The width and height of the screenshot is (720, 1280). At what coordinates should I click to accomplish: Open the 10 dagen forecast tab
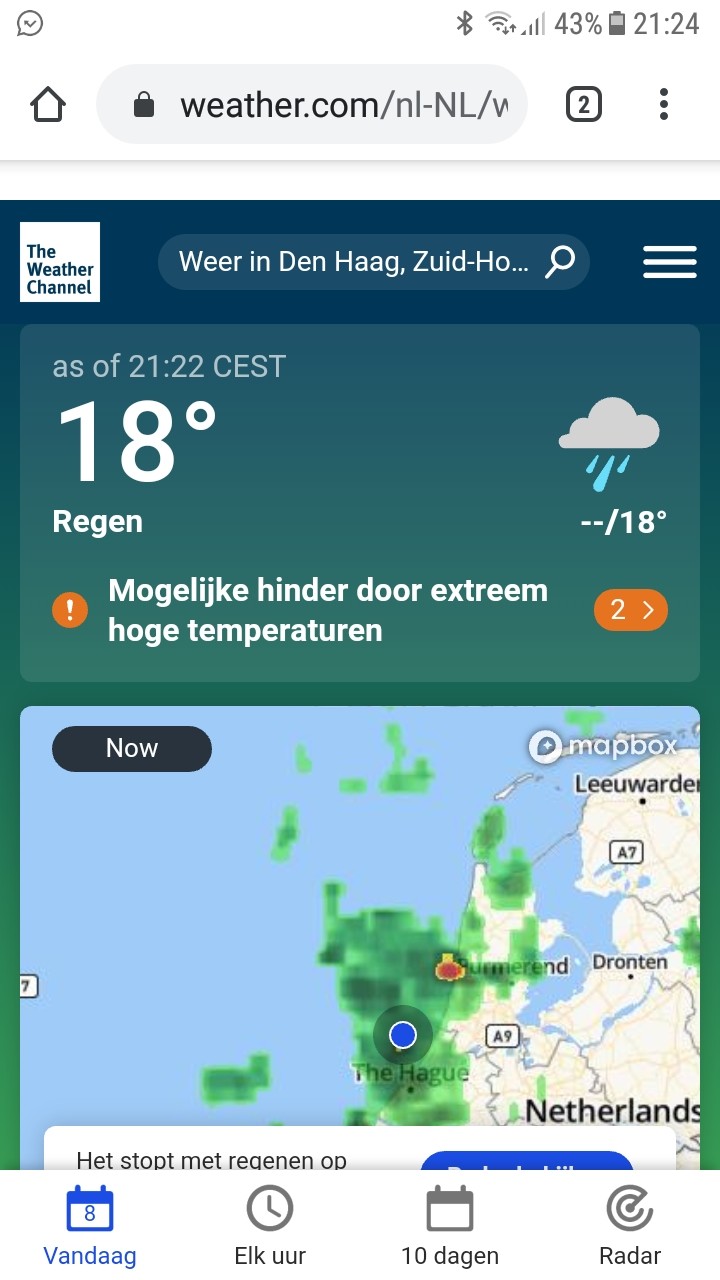pos(450,1226)
